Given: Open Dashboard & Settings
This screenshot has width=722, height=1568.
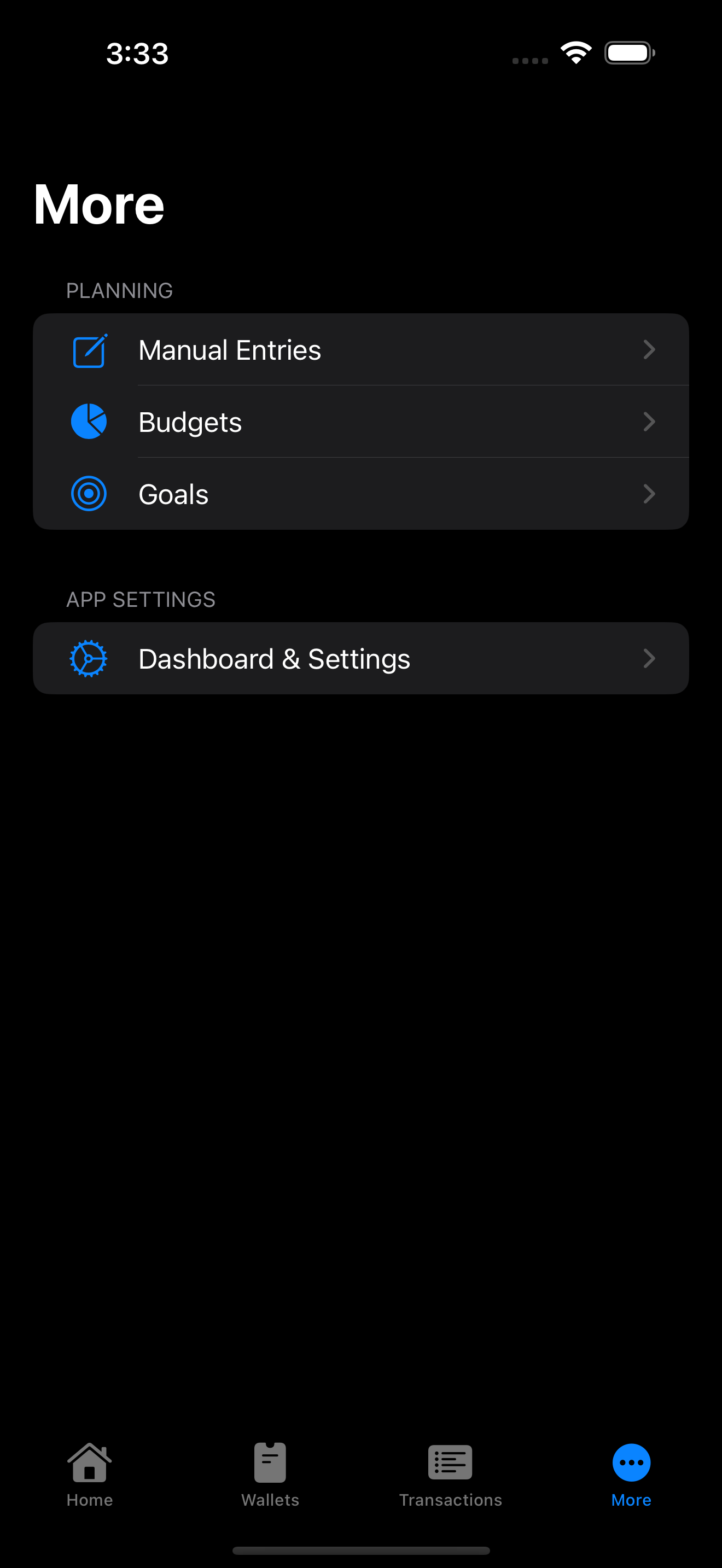Looking at the screenshot, I should 360,659.
